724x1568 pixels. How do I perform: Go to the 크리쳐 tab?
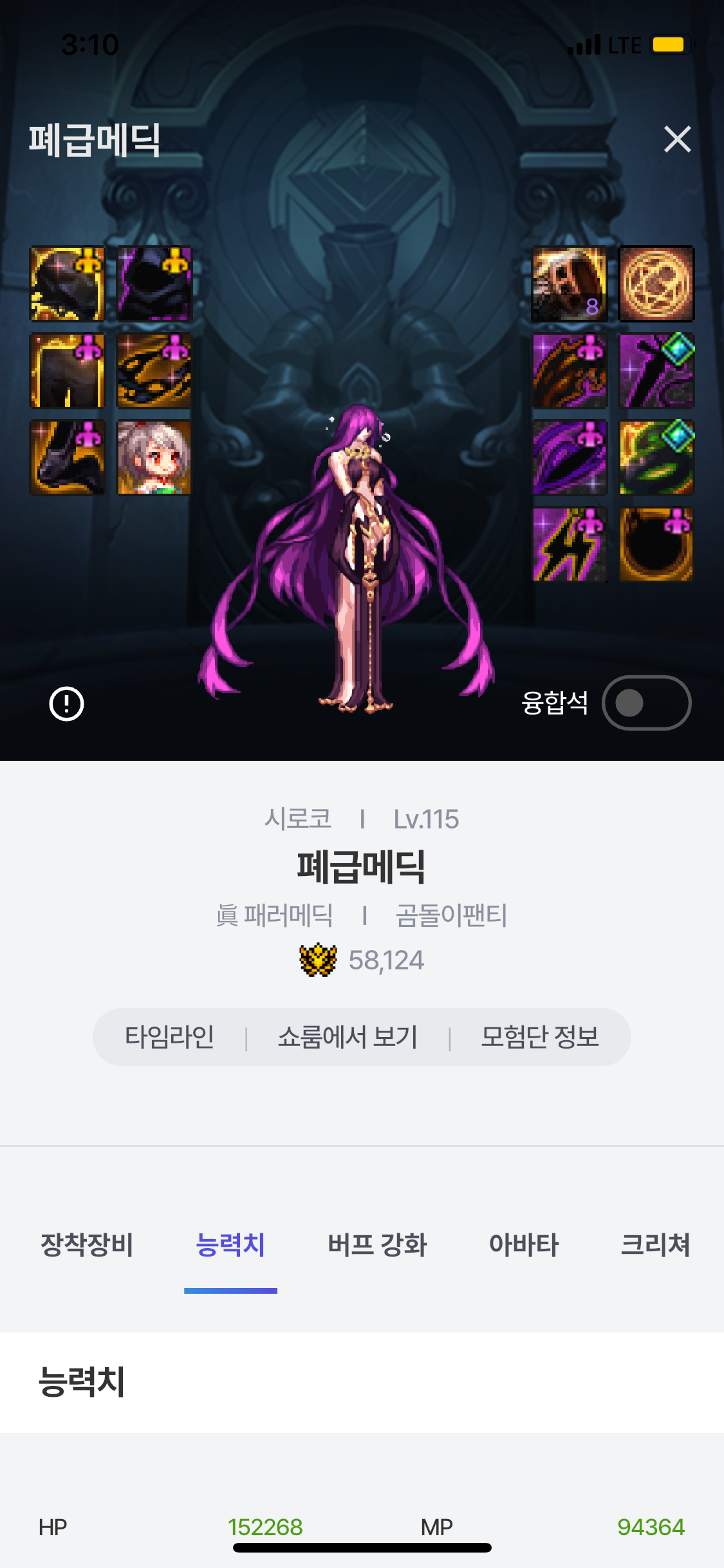[654, 1244]
